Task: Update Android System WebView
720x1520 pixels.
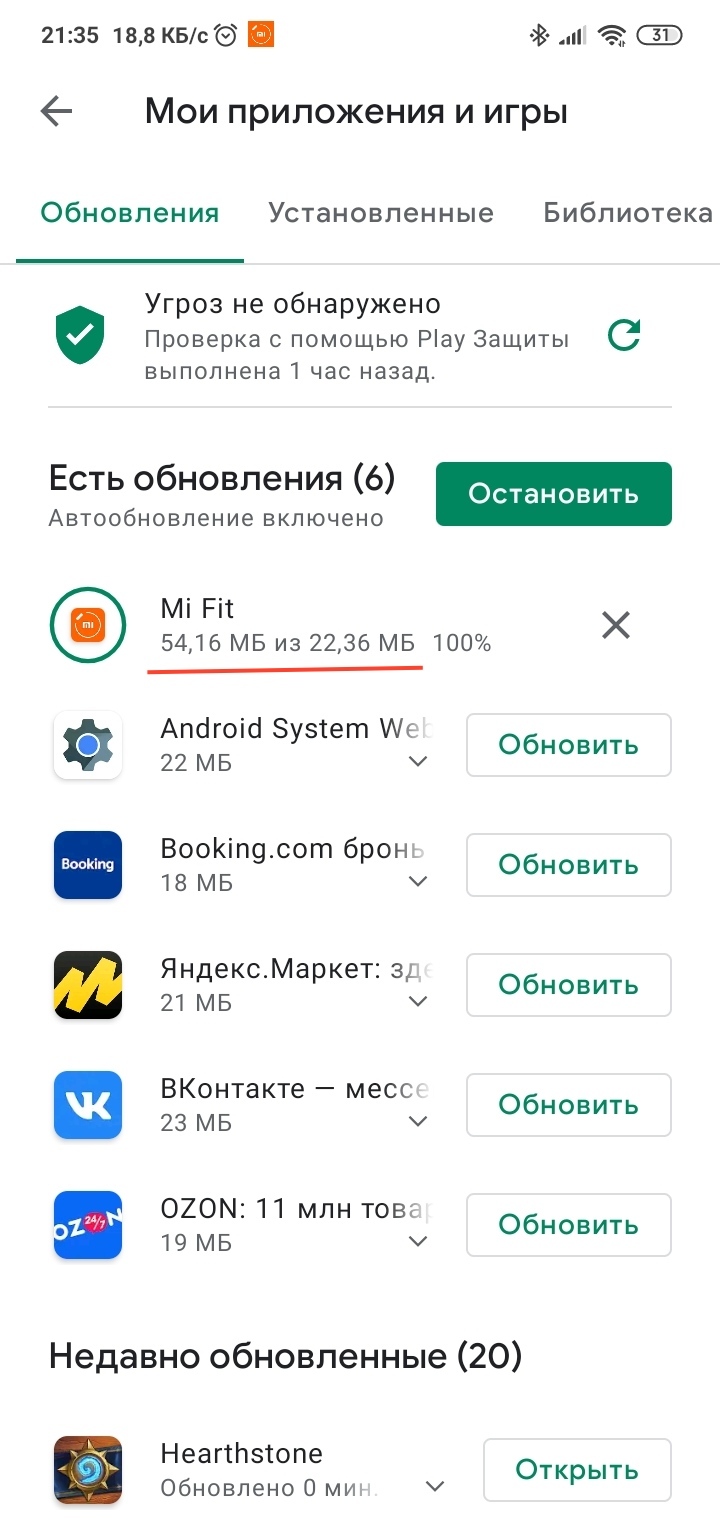Action: 568,745
